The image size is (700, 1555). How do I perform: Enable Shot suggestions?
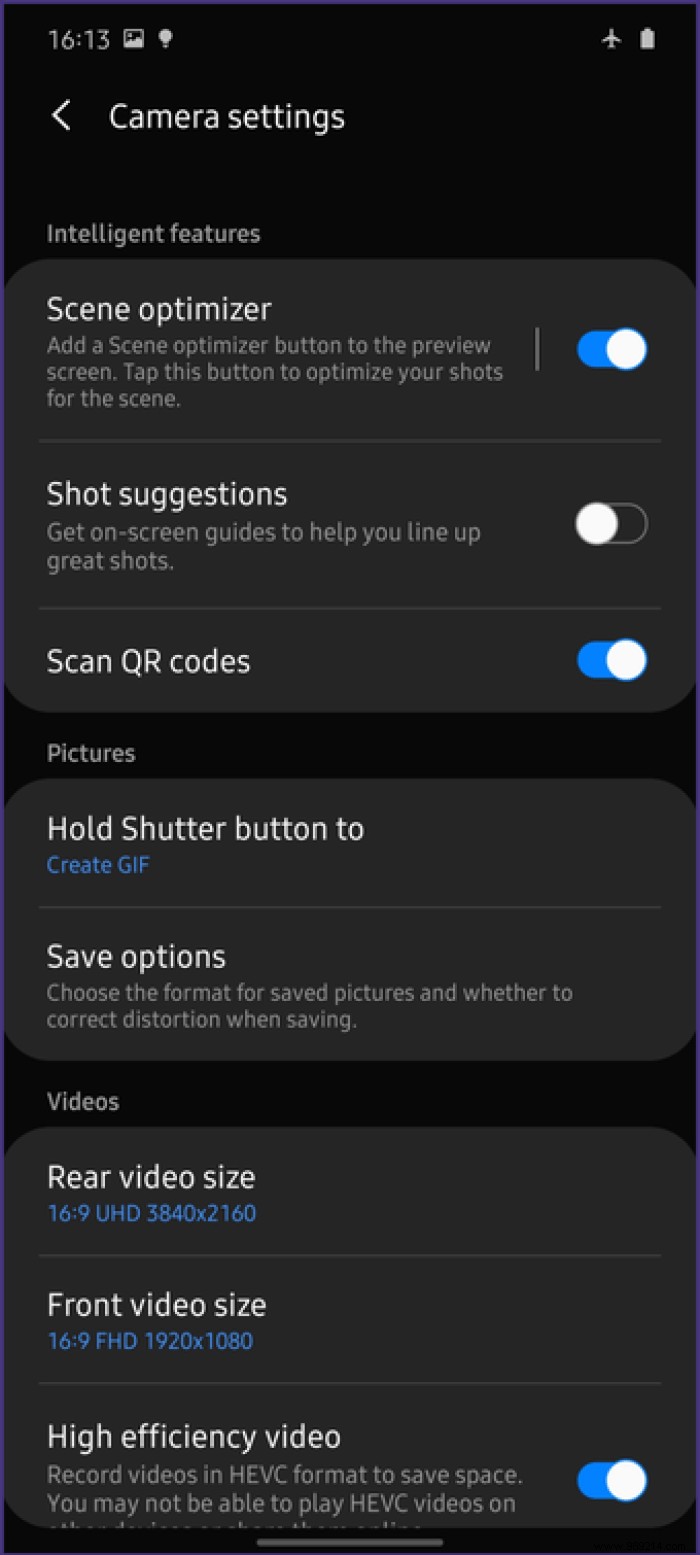click(x=611, y=524)
